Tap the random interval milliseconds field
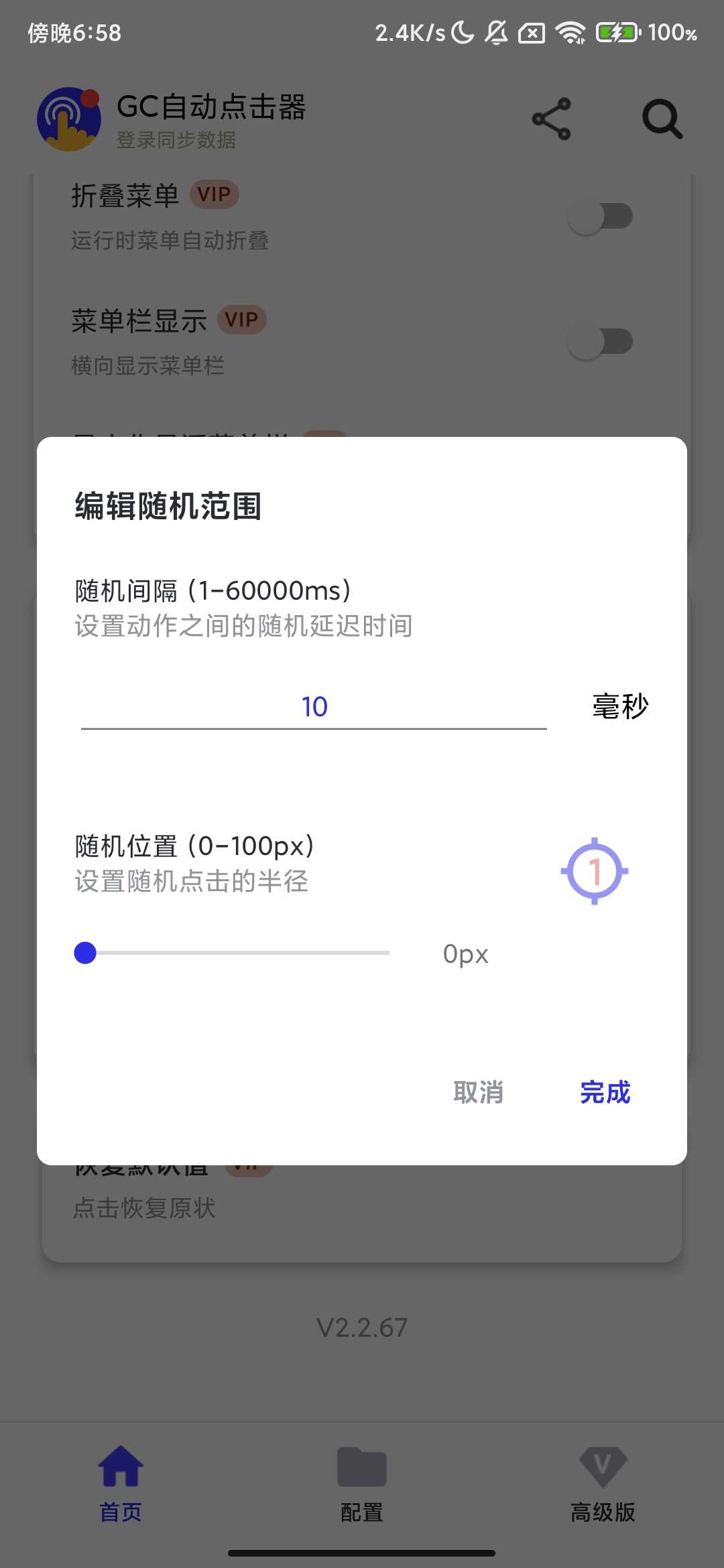This screenshot has height=1568, width=724. point(314,707)
